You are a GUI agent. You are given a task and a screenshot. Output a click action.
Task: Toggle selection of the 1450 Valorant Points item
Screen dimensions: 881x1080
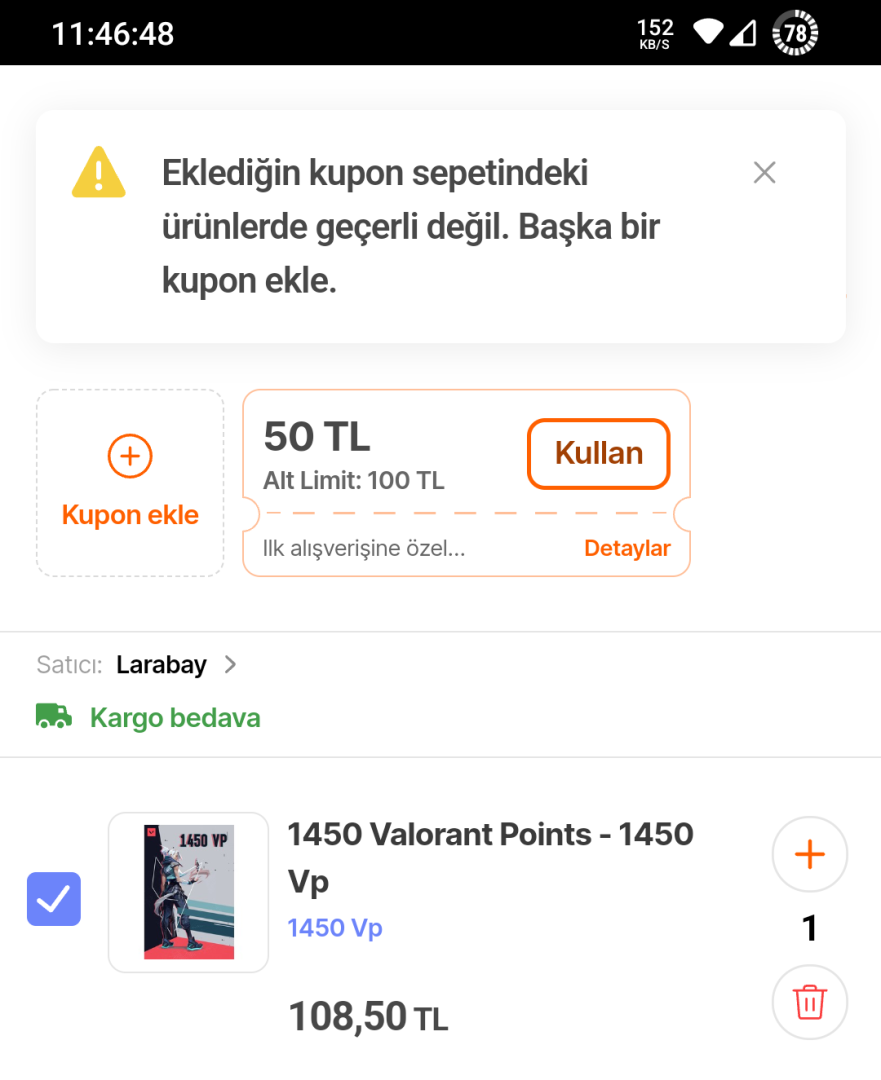click(53, 899)
